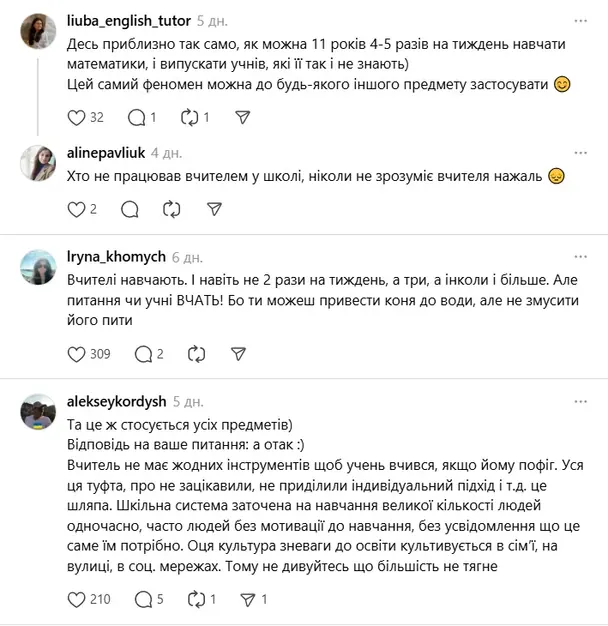Open overflow menu on alekseykordysh's comment
608x626 pixels.
tap(581, 400)
